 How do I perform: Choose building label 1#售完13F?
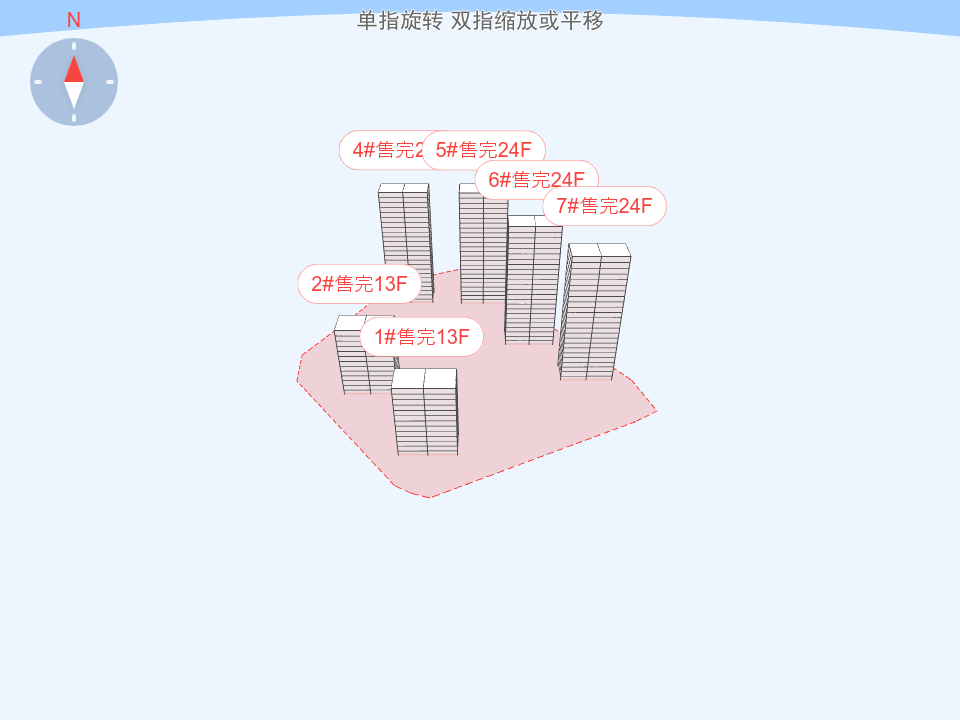[x=422, y=337]
